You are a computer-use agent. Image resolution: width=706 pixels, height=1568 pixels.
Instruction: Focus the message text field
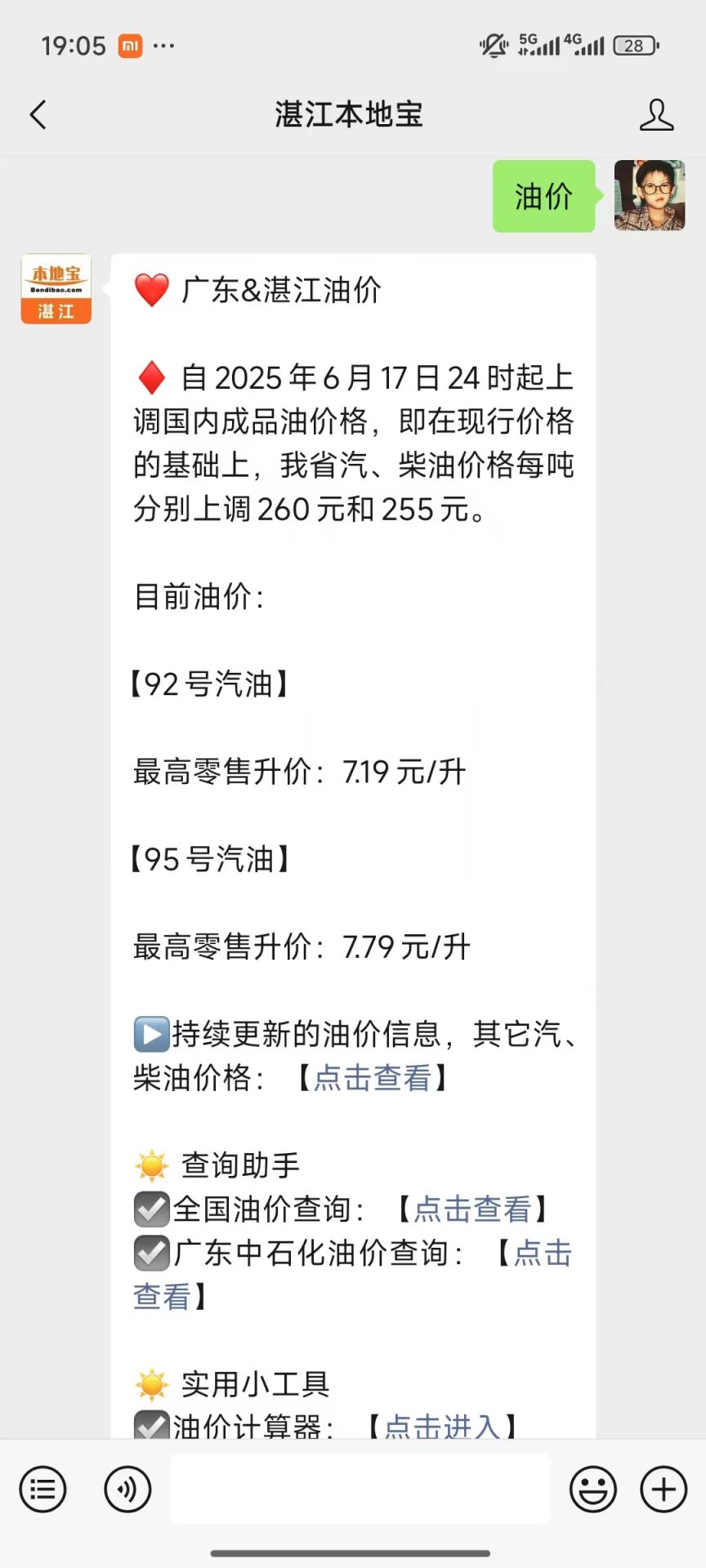[x=360, y=1489]
